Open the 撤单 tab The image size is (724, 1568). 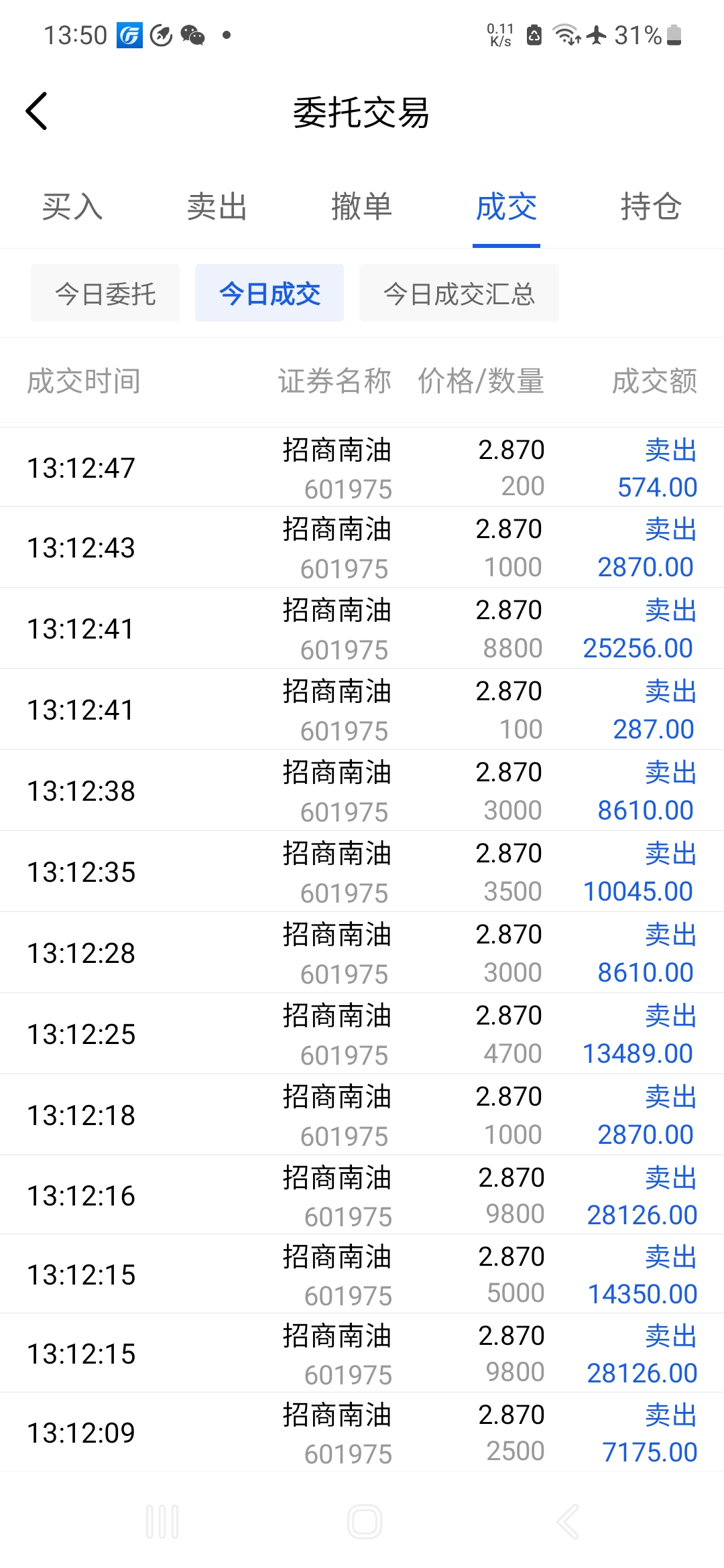tap(362, 206)
